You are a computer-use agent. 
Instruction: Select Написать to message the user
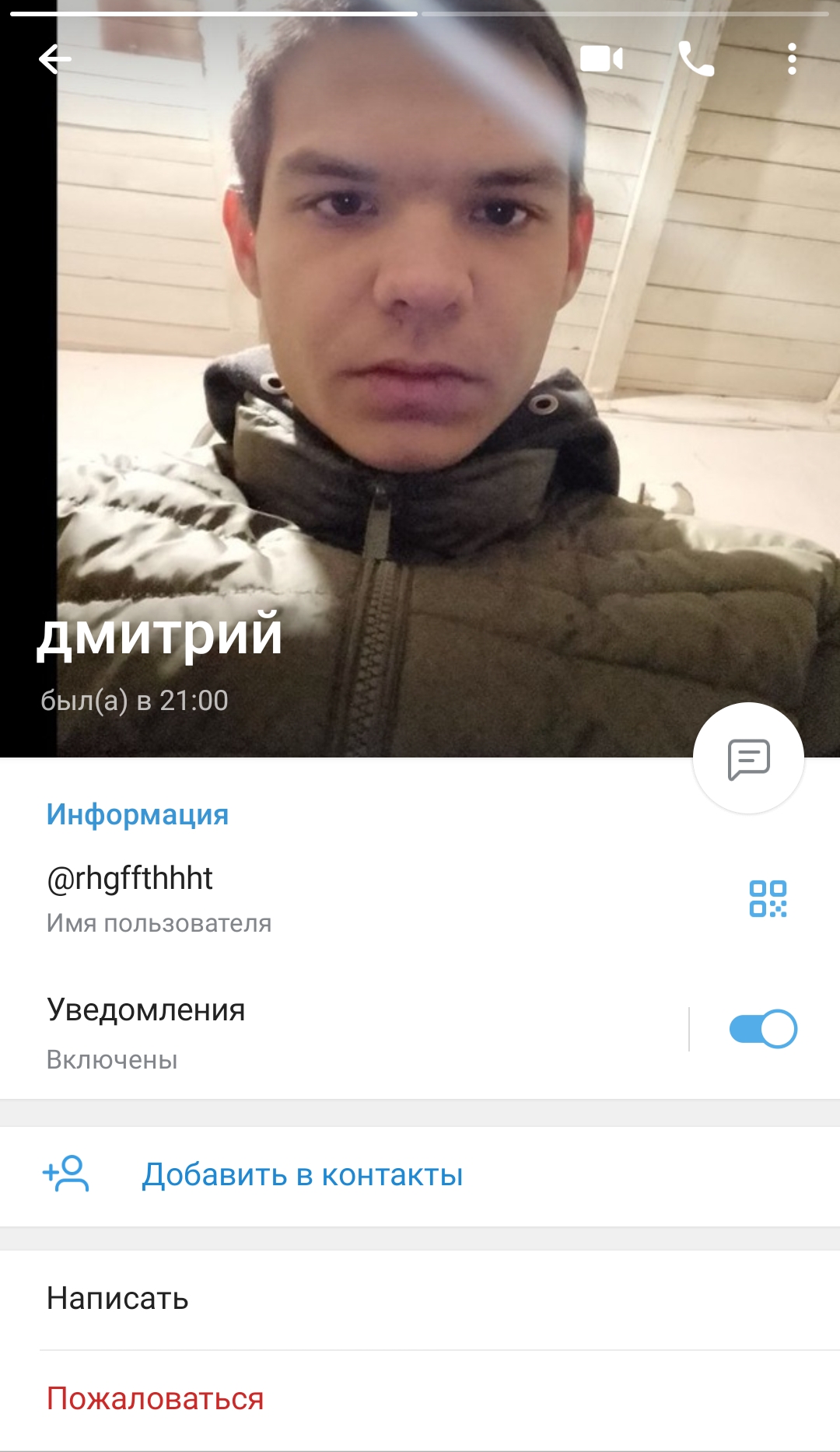pos(118,1298)
